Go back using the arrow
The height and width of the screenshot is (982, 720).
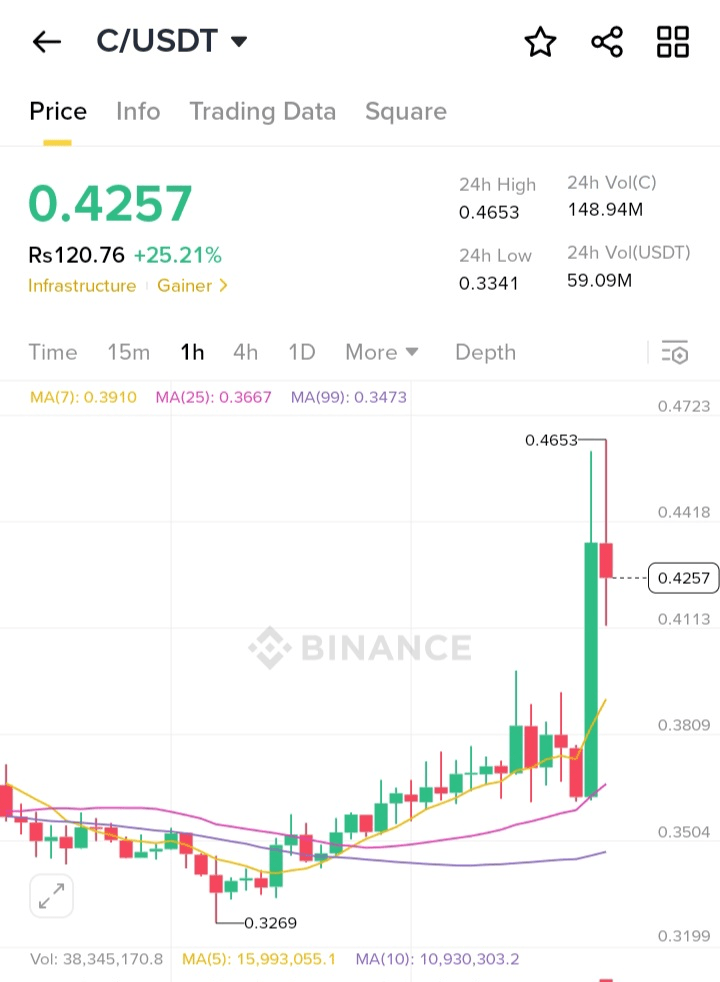[47, 42]
